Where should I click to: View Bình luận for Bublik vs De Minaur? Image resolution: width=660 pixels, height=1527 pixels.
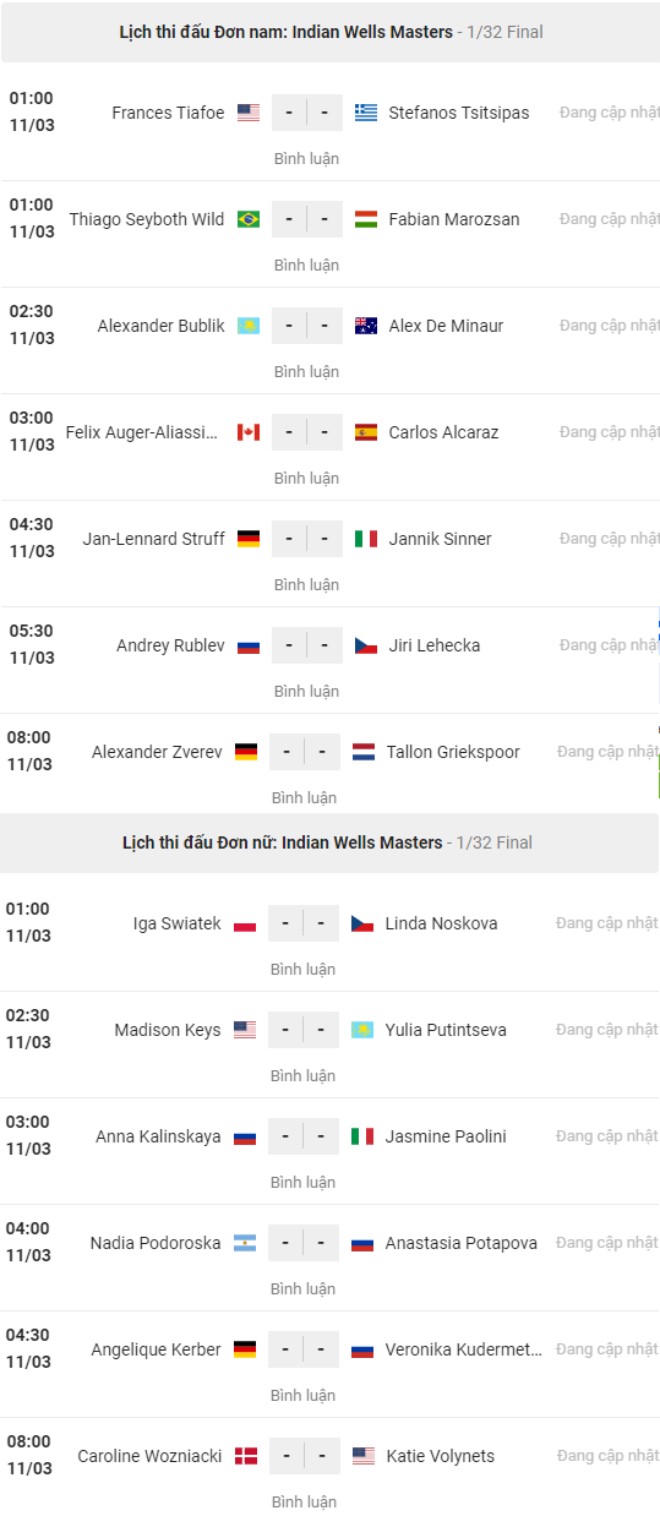pos(306,371)
